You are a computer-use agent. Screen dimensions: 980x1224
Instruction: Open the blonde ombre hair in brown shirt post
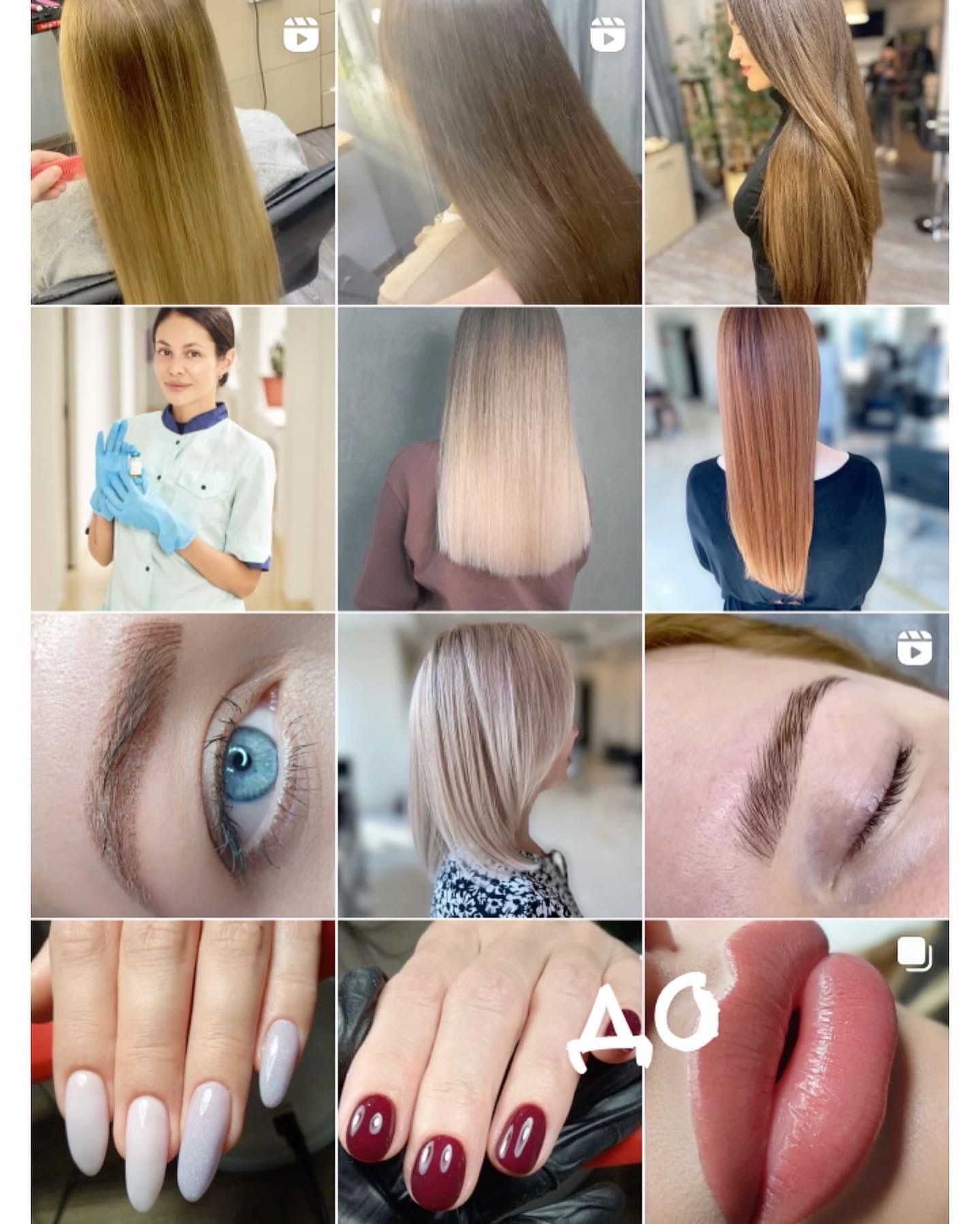489,458
